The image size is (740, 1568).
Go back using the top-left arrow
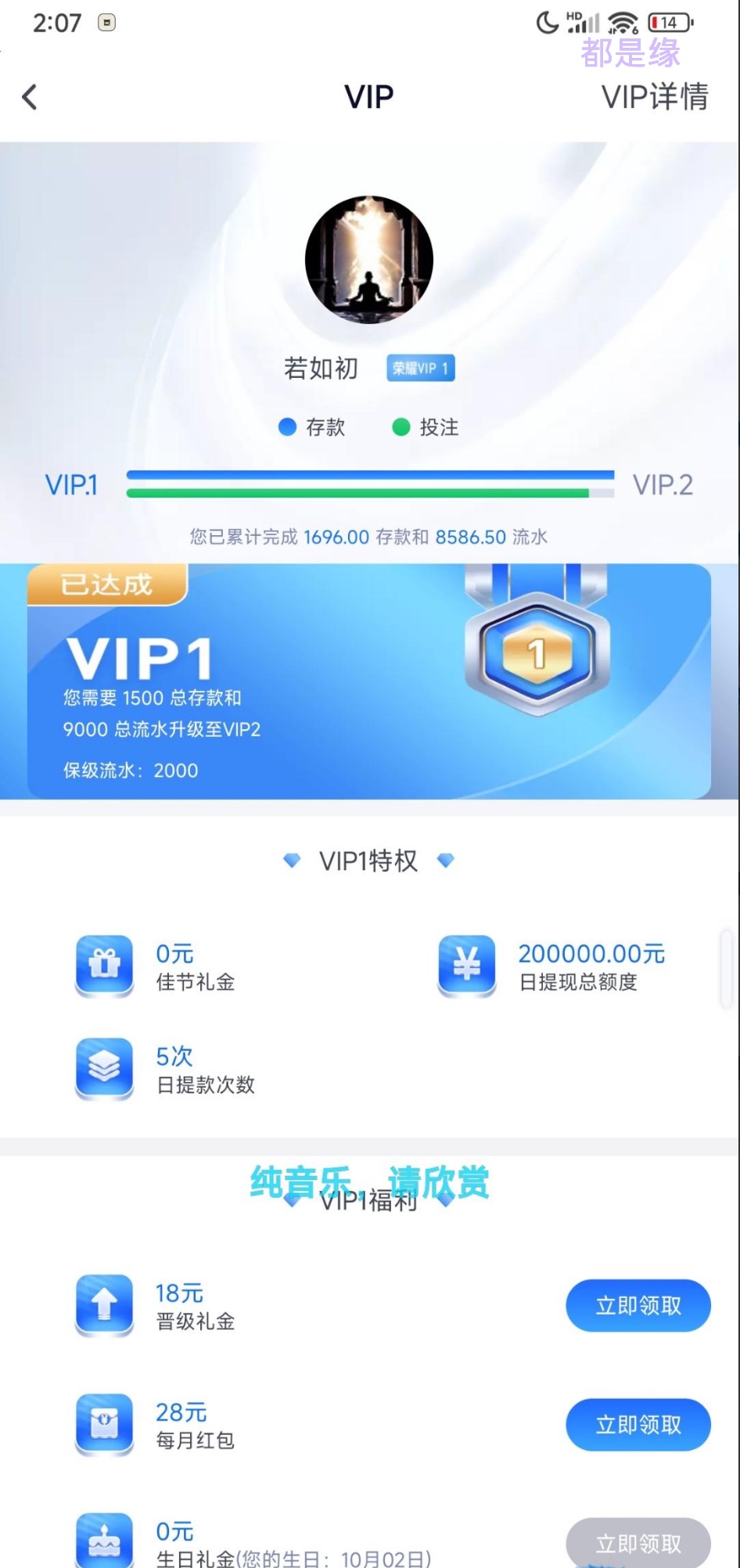(30, 97)
